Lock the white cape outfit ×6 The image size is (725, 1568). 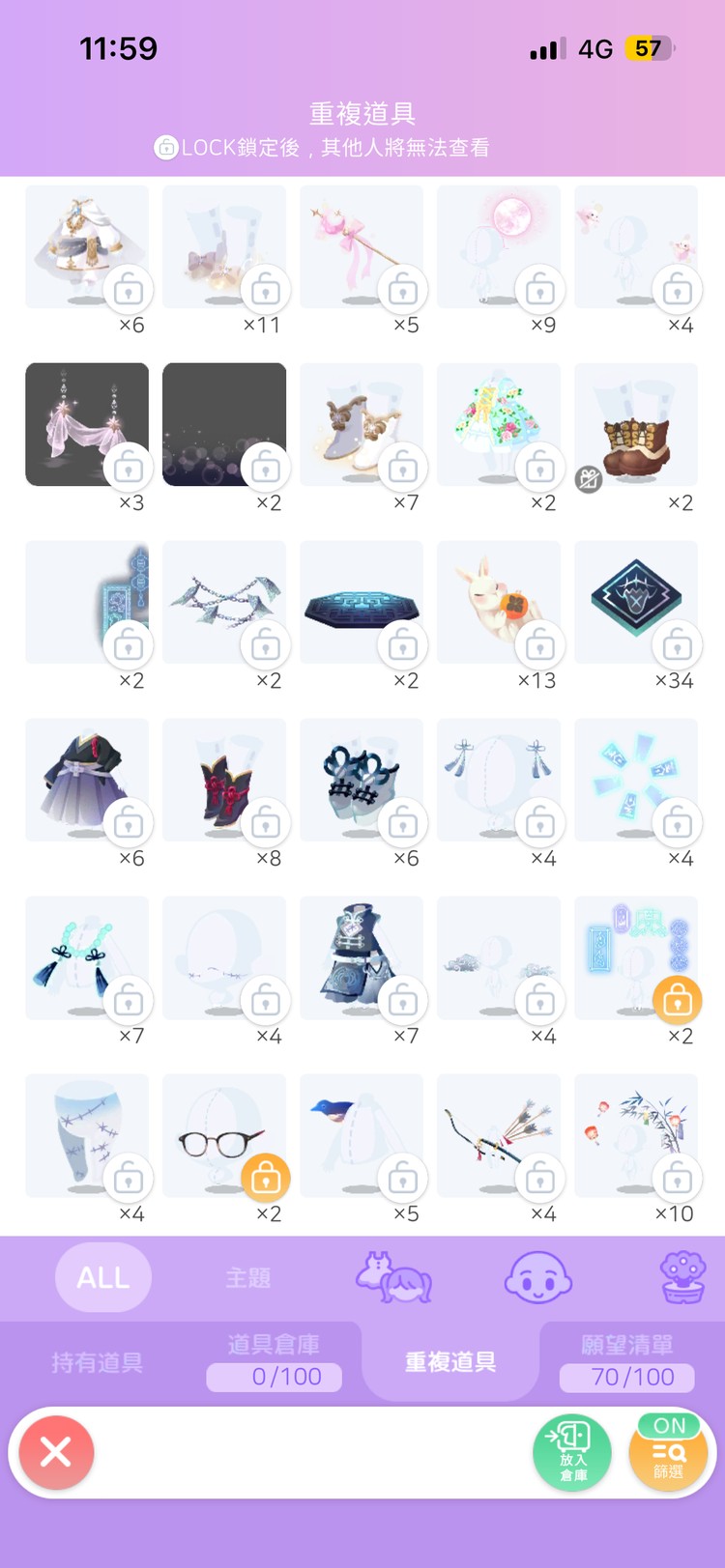129,289
